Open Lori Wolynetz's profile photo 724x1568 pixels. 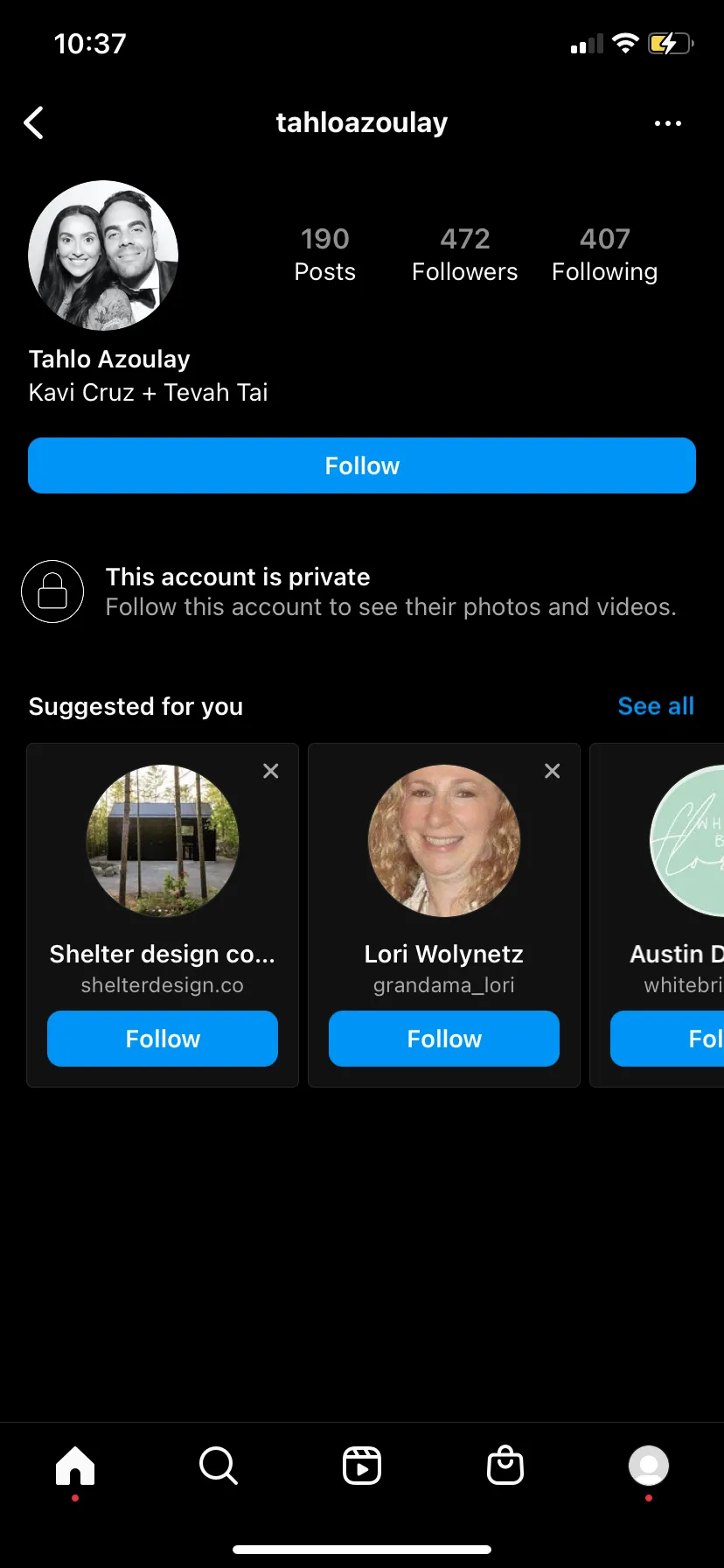(x=444, y=841)
